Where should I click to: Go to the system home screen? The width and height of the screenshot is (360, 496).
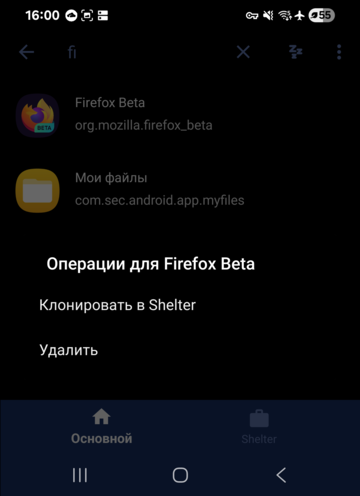point(180,475)
